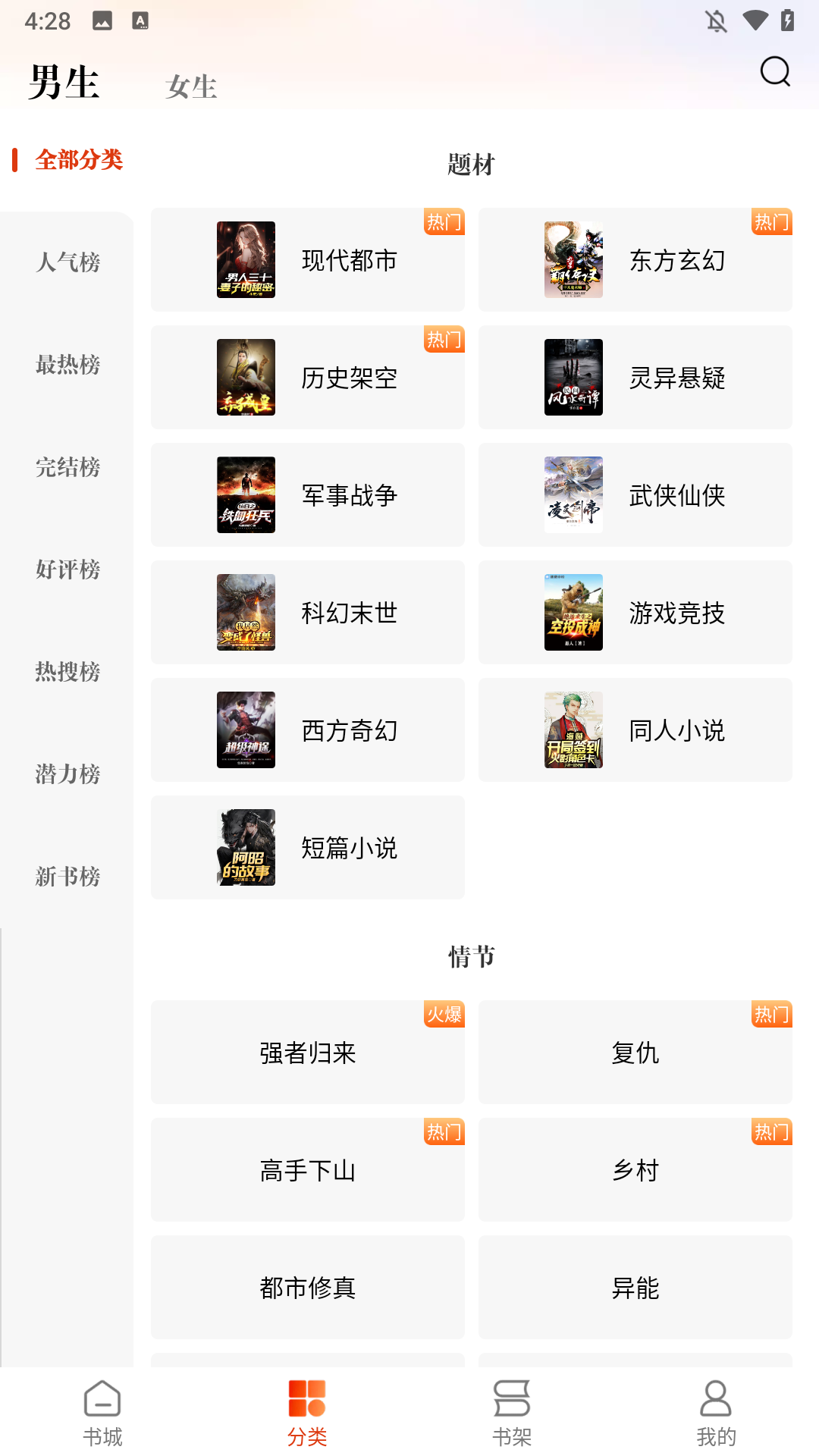
Task: Click the 火爆 badge on 强者归来
Action: [x=444, y=1015]
